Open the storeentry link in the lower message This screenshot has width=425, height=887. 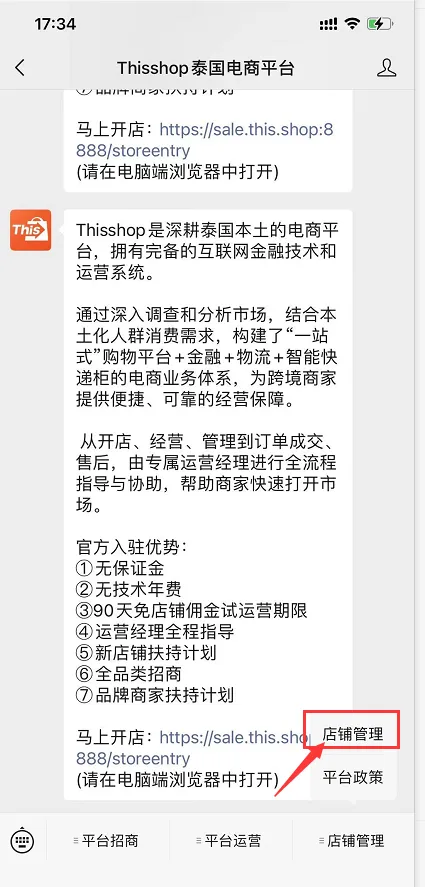tap(192, 748)
